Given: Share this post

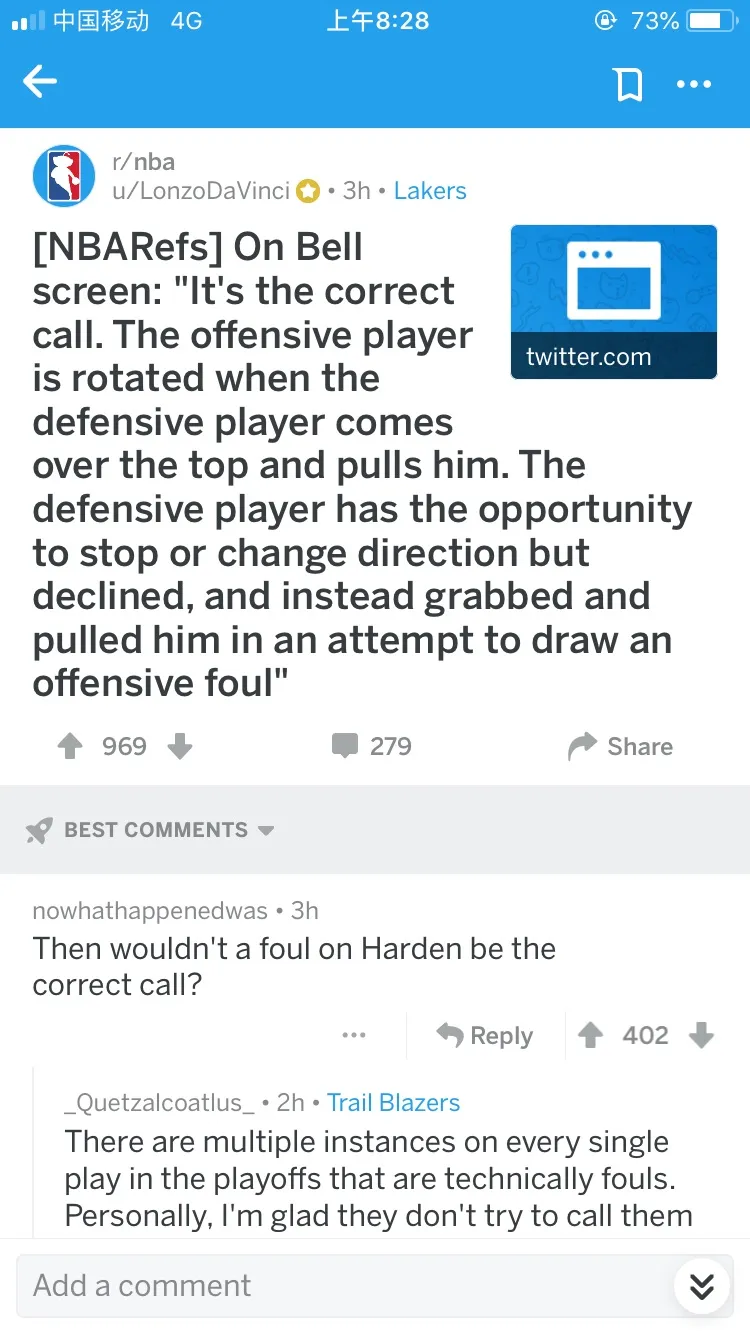Looking at the screenshot, I should click(x=620, y=746).
